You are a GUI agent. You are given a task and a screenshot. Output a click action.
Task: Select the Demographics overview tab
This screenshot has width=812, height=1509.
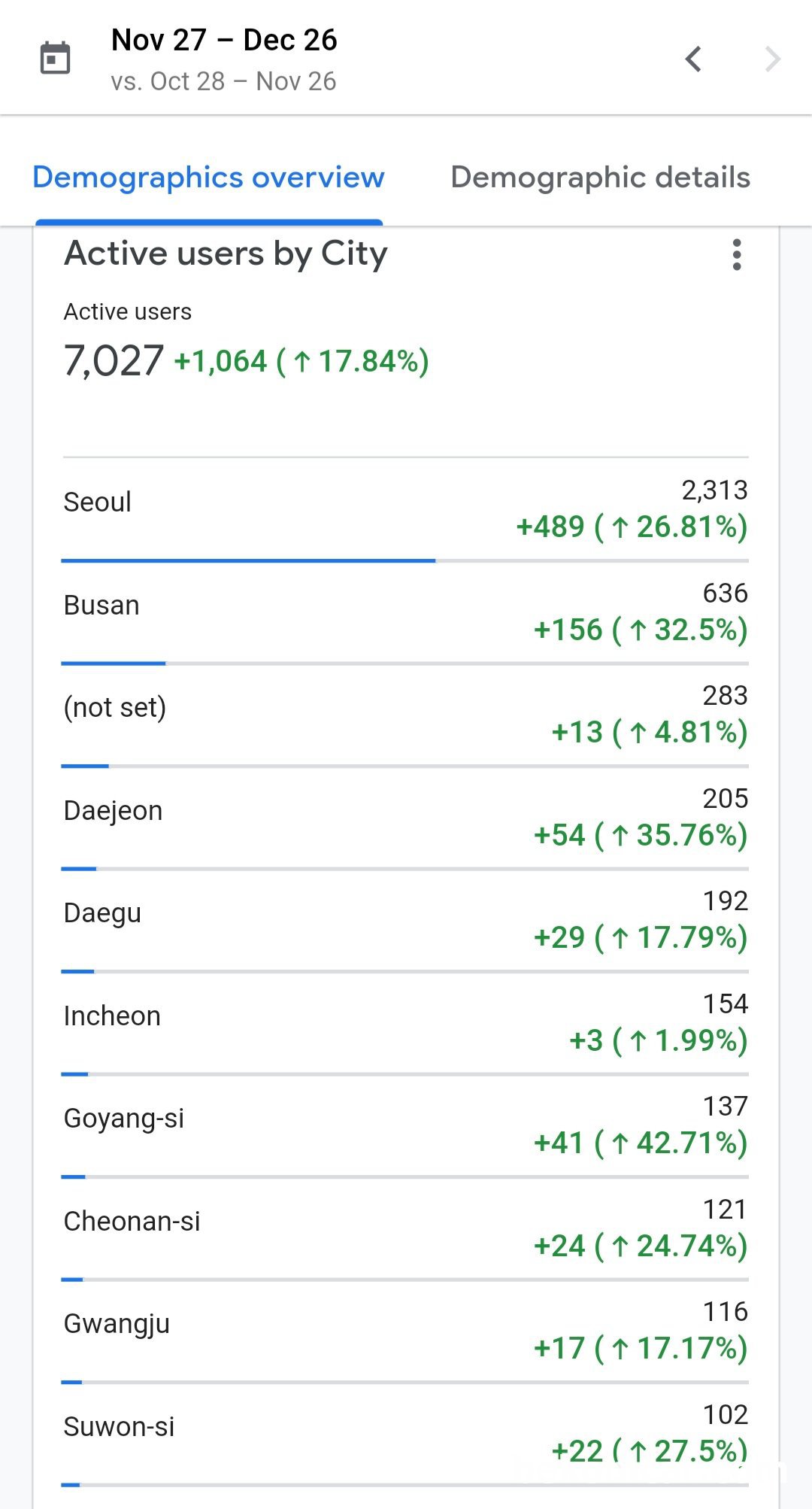[208, 177]
